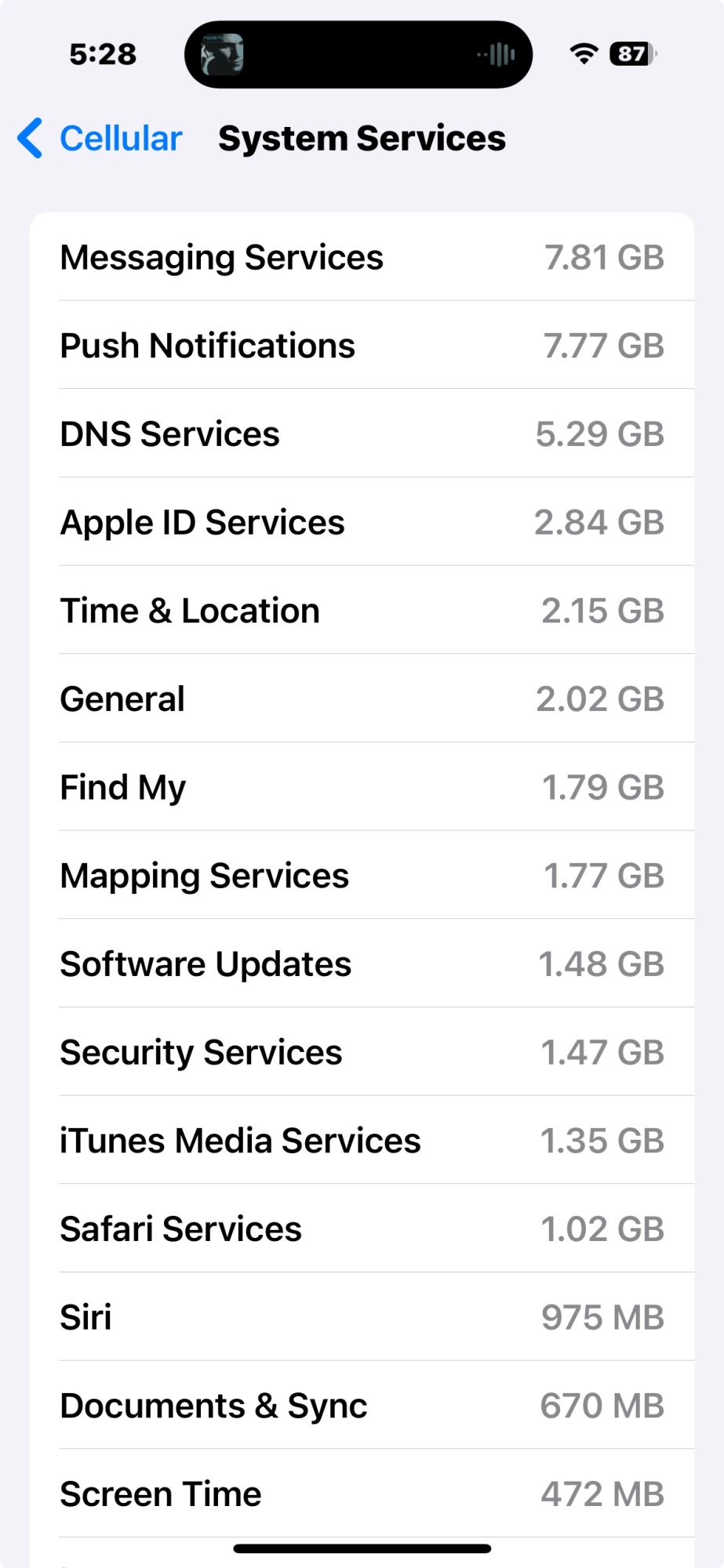Go back to the Cellular settings
Screen dimensions: 724x1568
[100, 139]
